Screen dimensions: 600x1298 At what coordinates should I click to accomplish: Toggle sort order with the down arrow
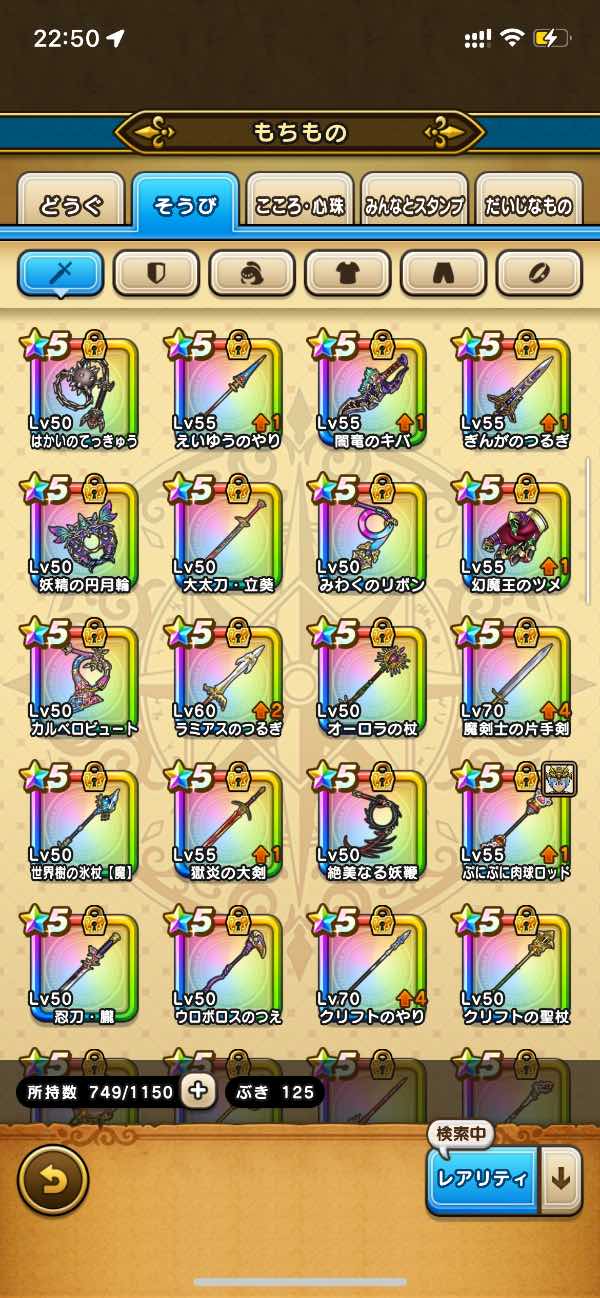pyautogui.click(x=561, y=1179)
